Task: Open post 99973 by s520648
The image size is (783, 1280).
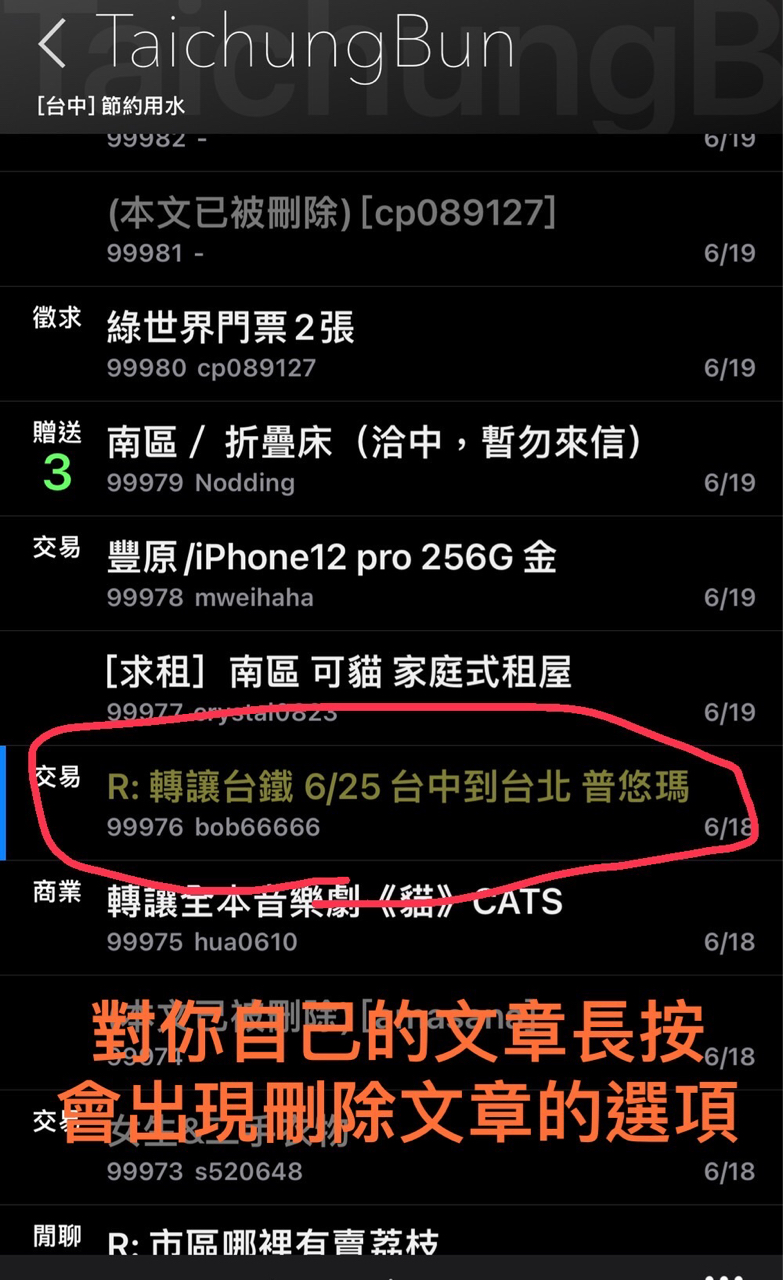Action: click(x=391, y=1147)
